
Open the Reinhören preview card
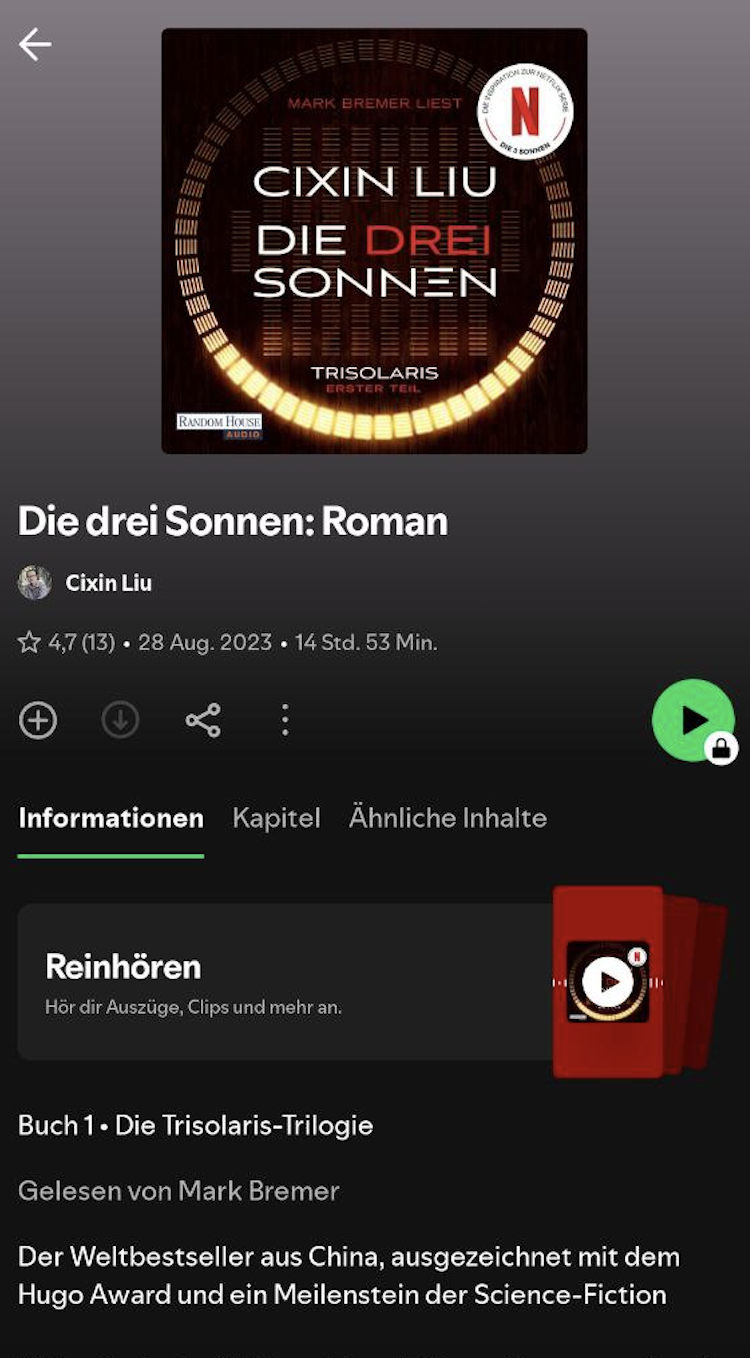tap(300, 980)
